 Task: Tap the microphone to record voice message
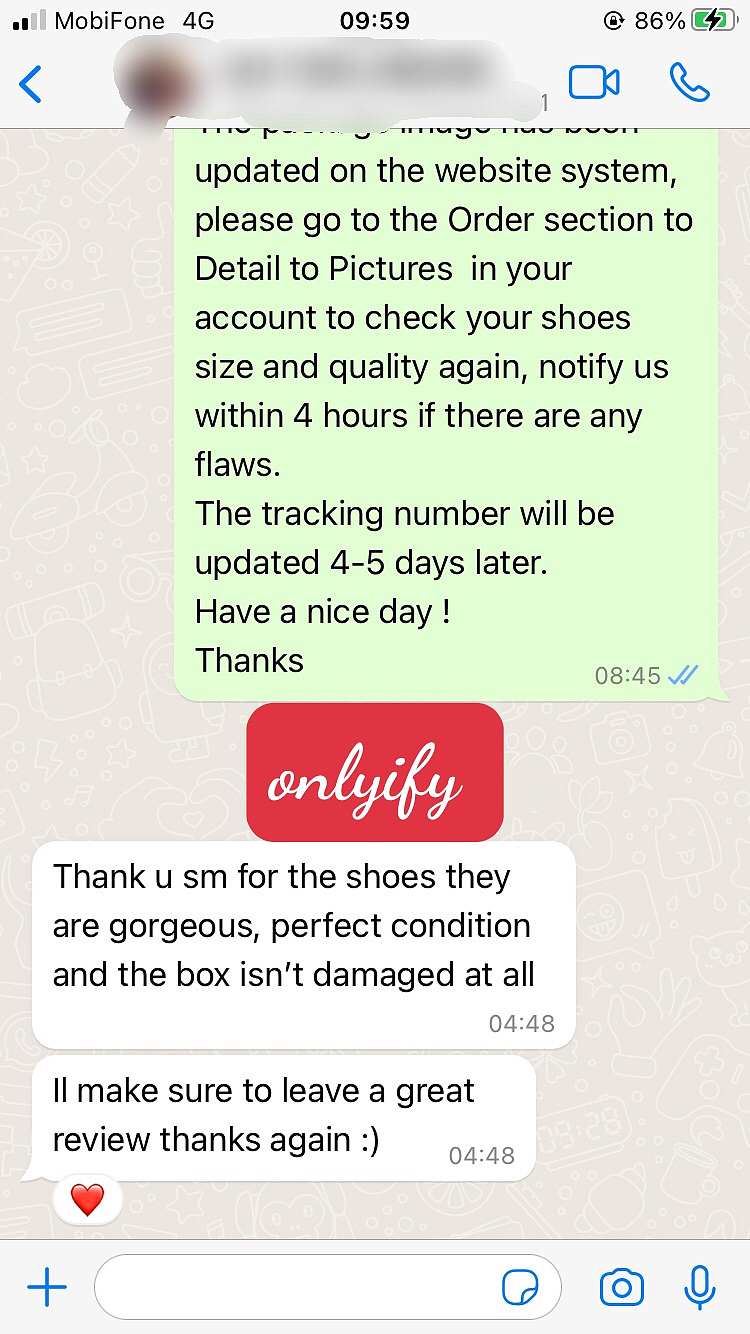tap(700, 1288)
